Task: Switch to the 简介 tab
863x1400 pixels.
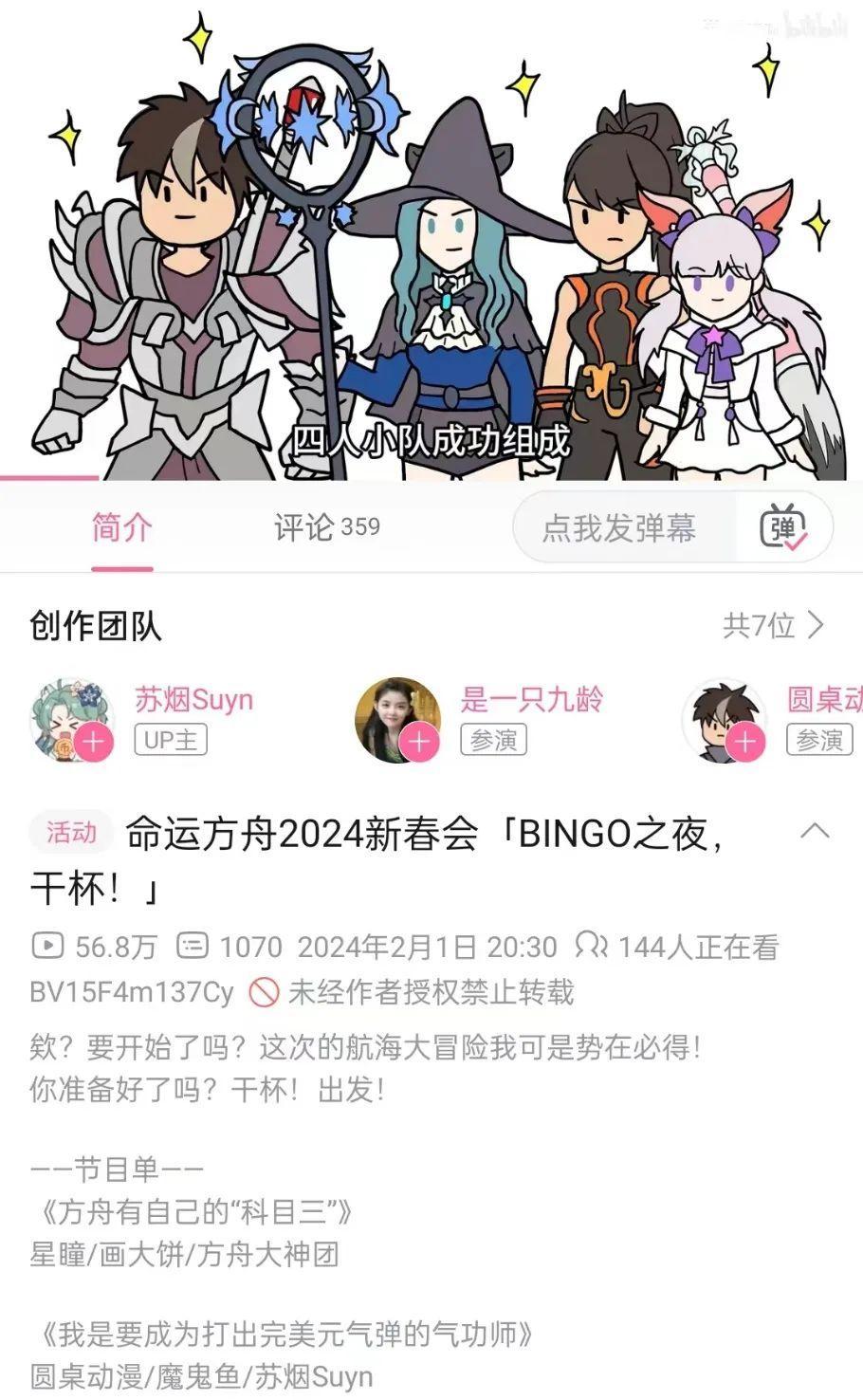Action: click(x=121, y=527)
